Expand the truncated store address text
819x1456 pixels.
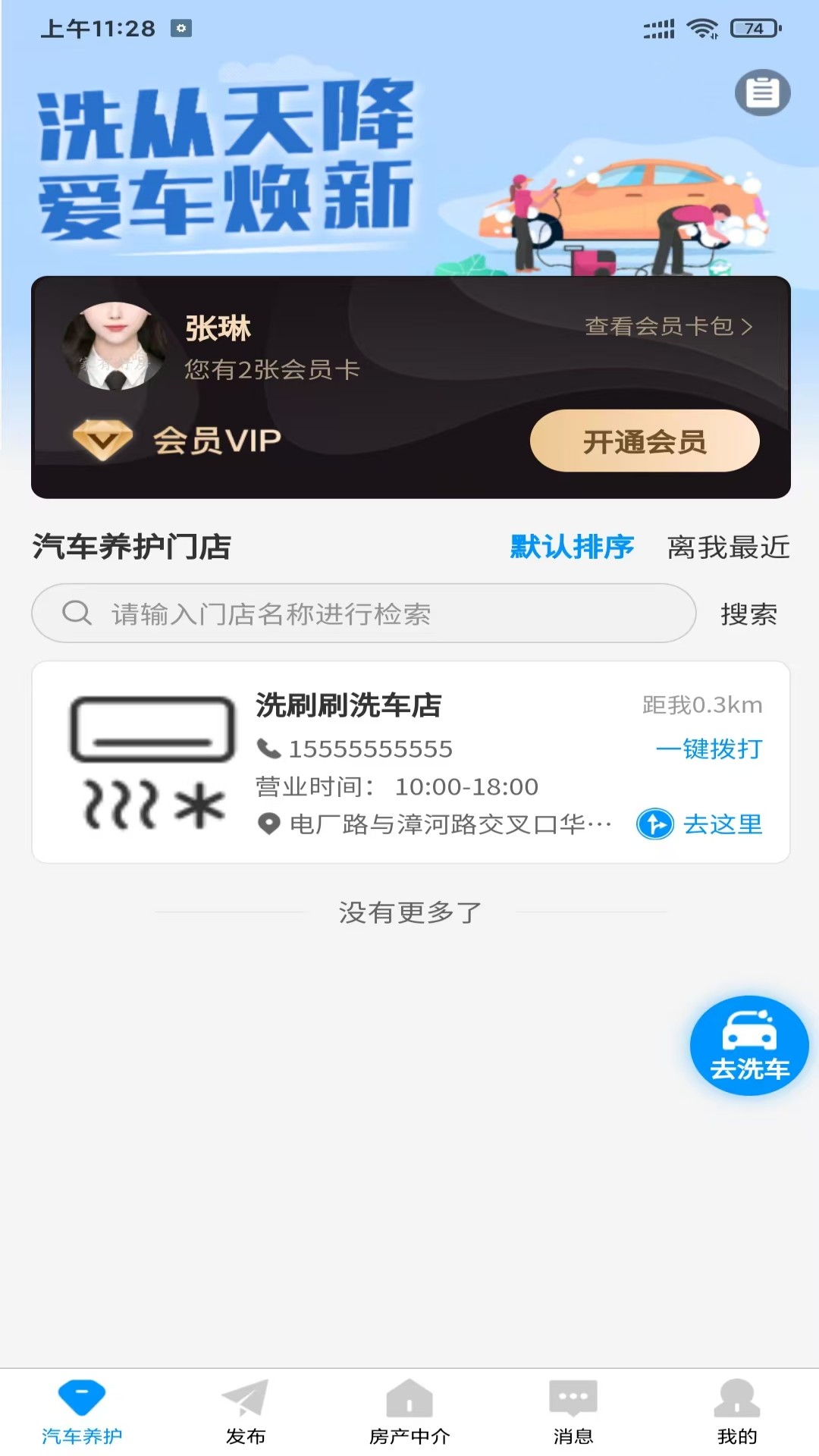pyautogui.click(x=449, y=822)
